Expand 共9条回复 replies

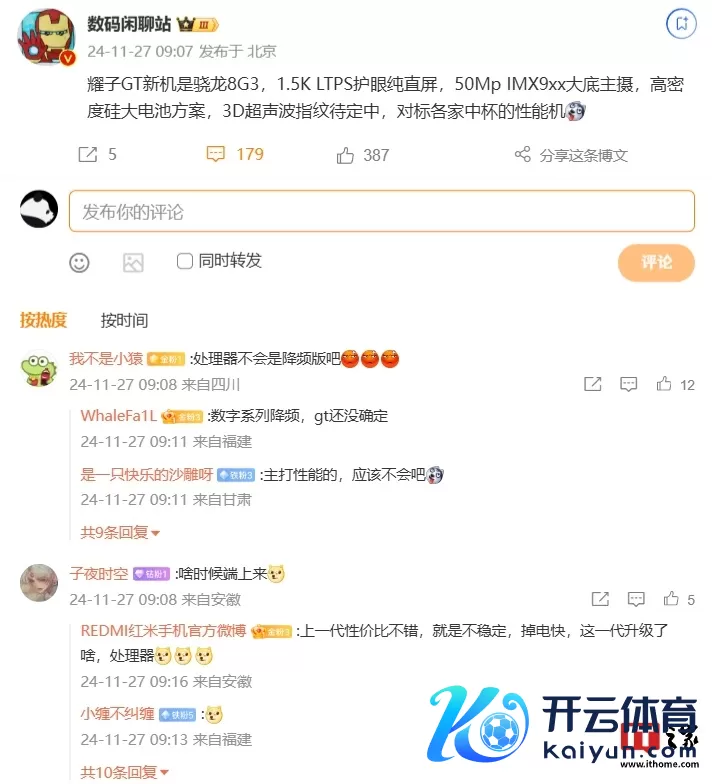120,532
